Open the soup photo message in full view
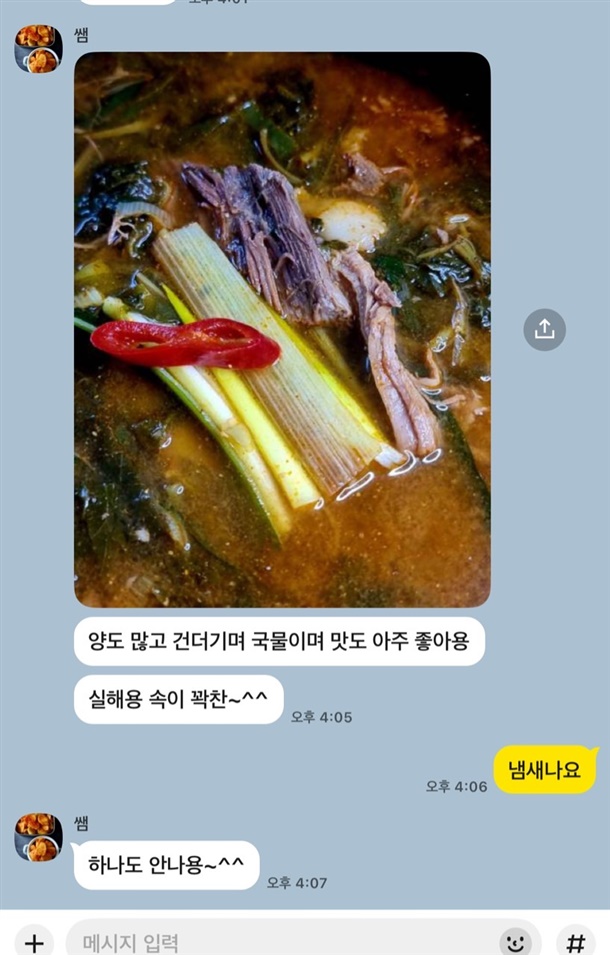Screen dimensions: 610x955 [282, 330]
